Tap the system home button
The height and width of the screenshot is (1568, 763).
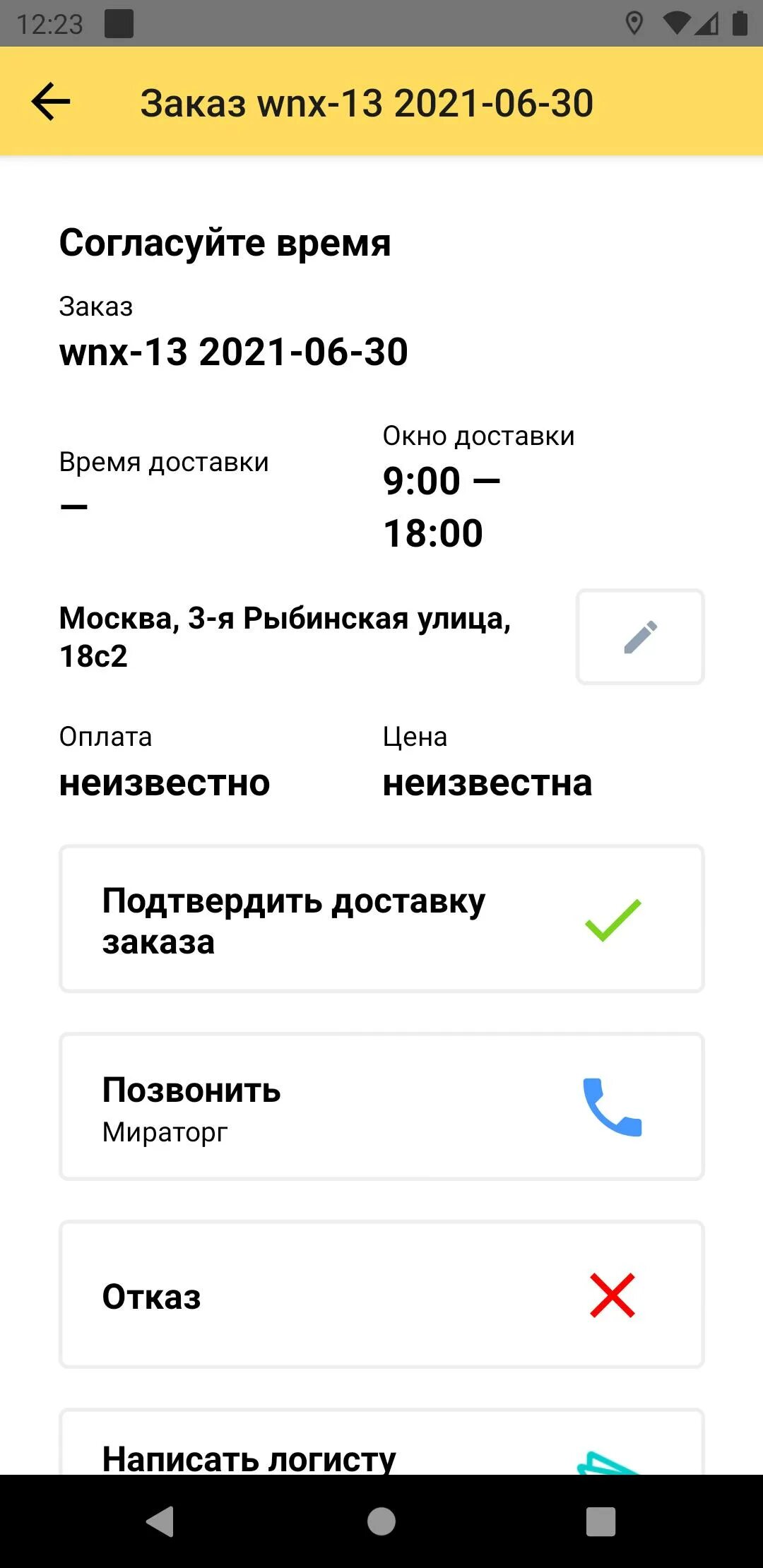(381, 1521)
